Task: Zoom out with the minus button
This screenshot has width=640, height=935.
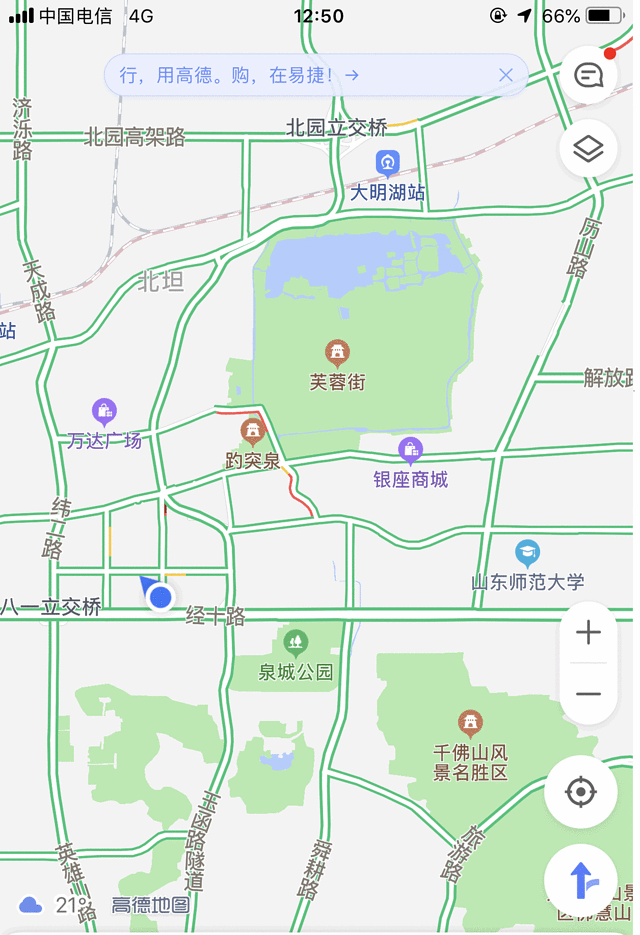Action: tap(588, 694)
